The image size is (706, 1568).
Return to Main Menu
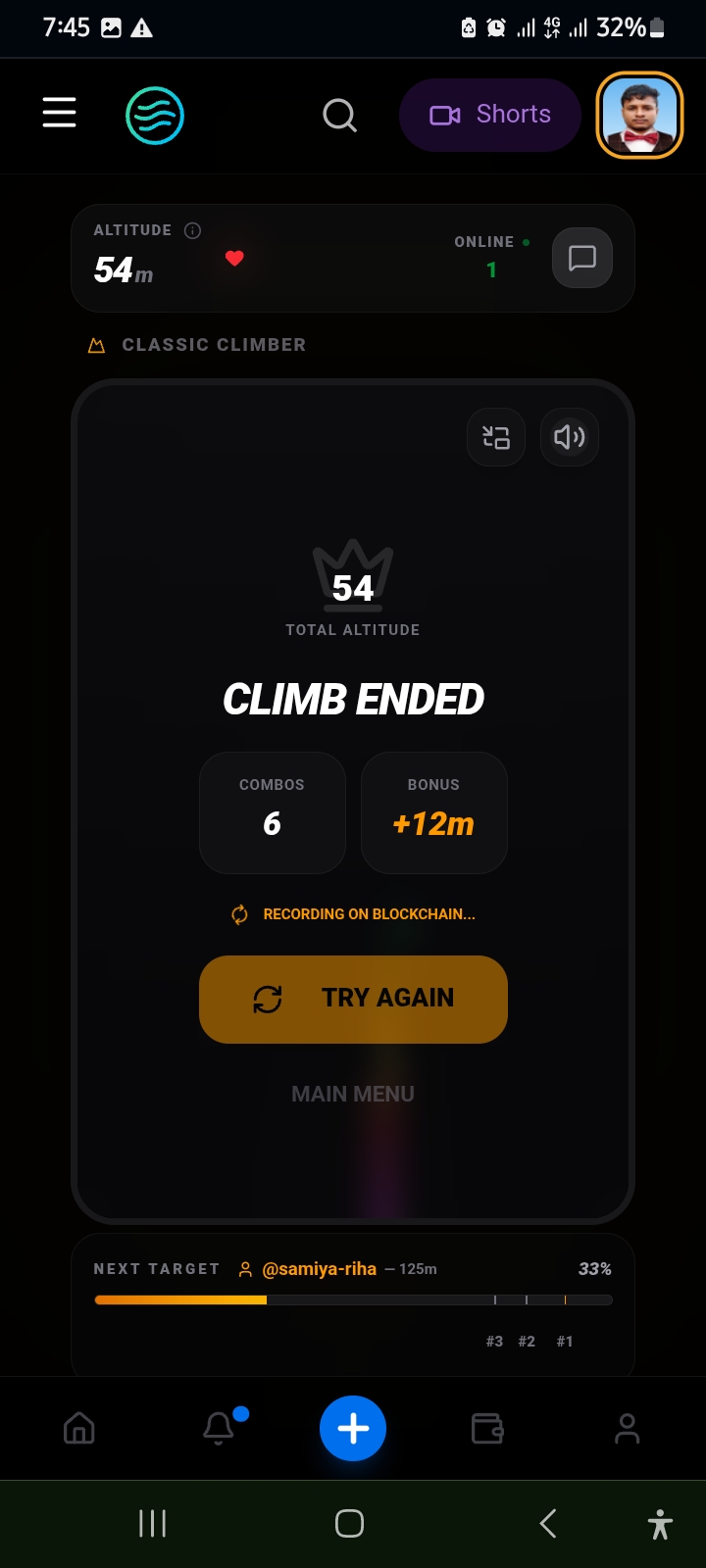[353, 1094]
